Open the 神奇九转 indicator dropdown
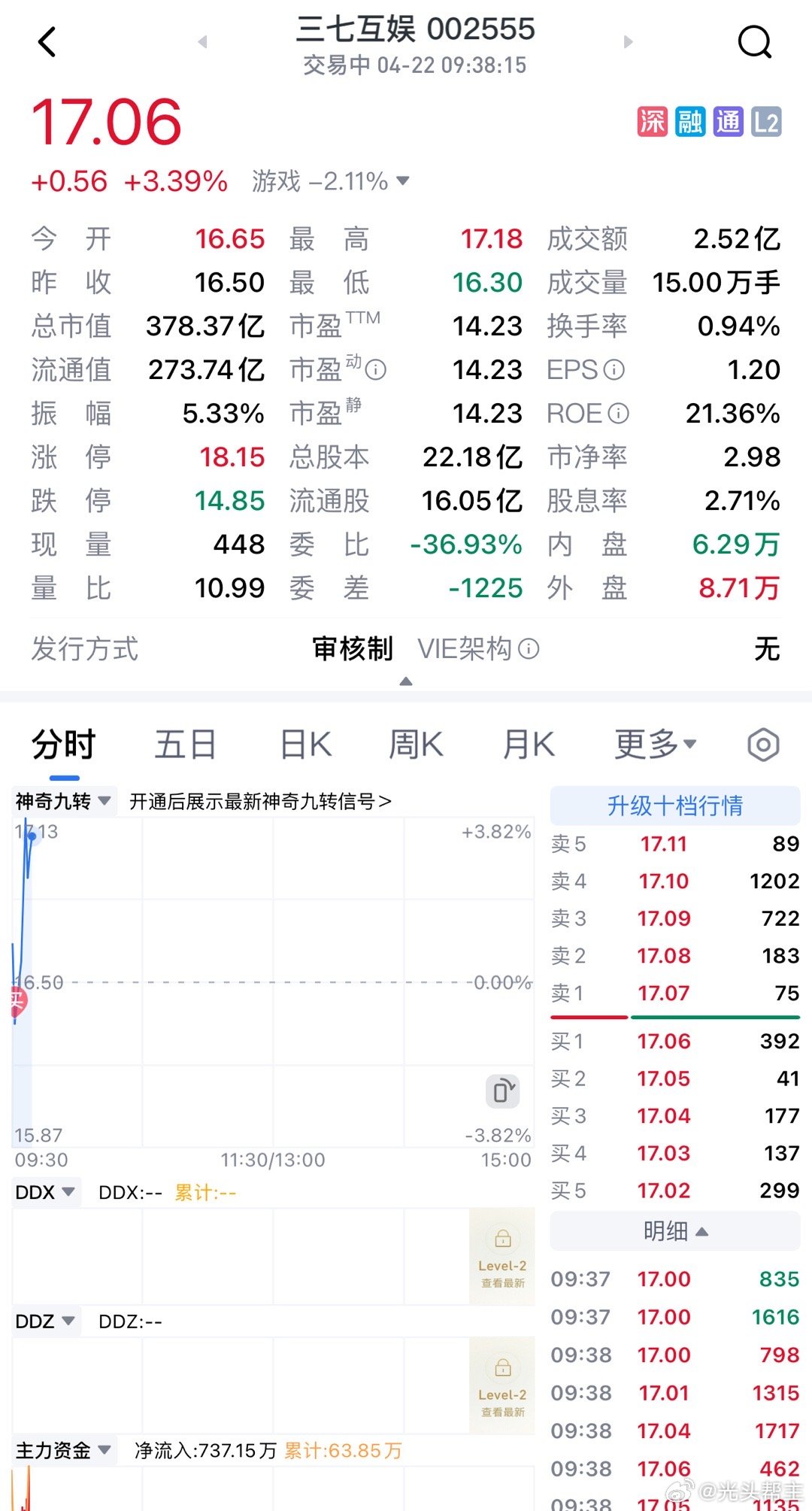The width and height of the screenshot is (812, 1511). (64, 801)
